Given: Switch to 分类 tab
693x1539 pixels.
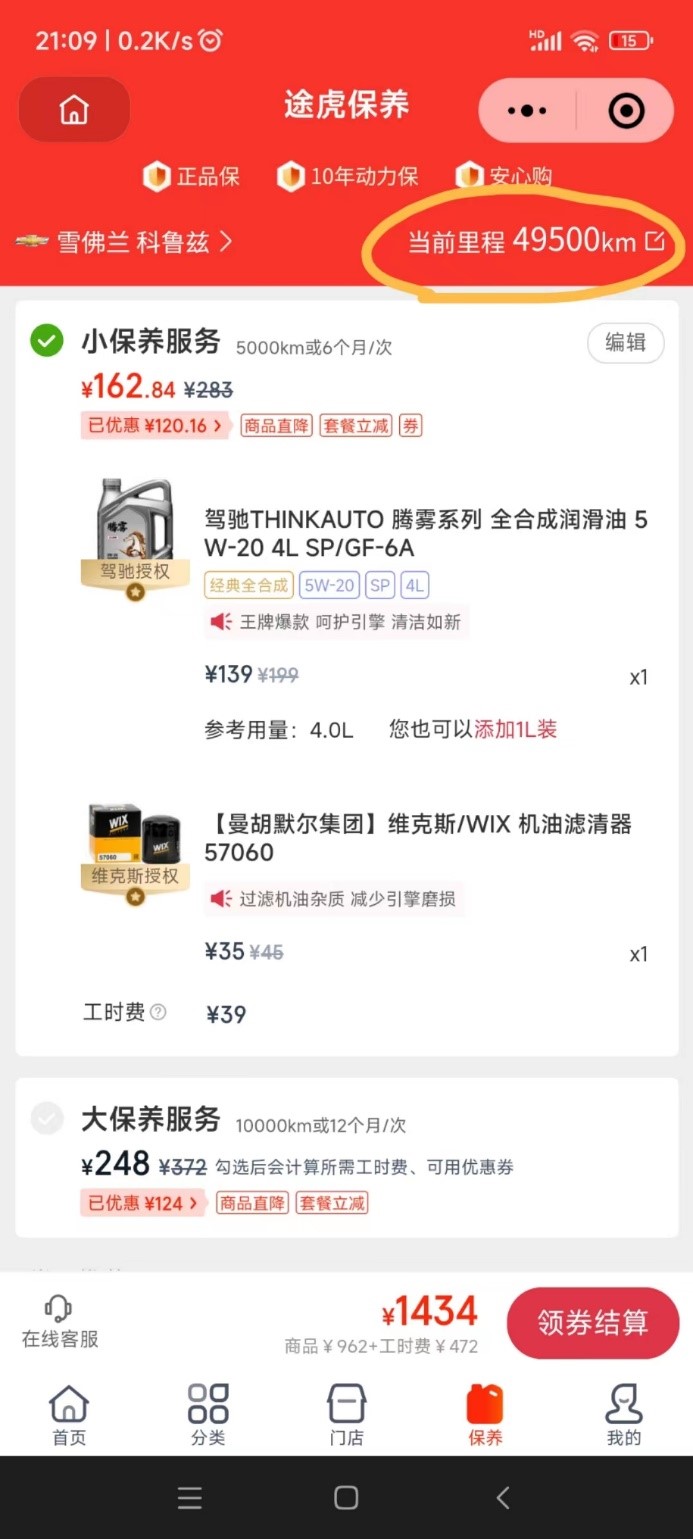Looking at the screenshot, I should pyautogui.click(x=208, y=1415).
